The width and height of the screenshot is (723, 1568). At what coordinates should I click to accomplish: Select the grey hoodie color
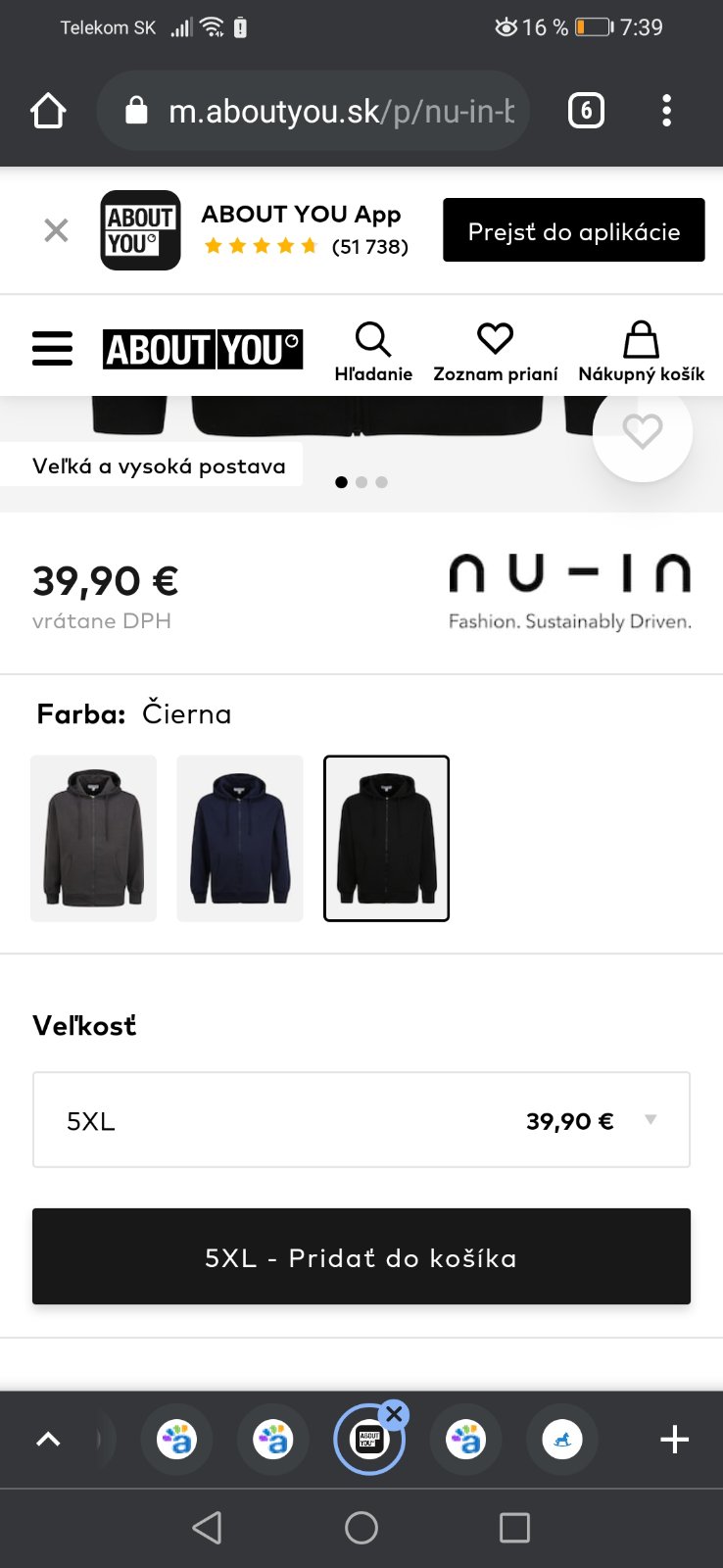93,838
